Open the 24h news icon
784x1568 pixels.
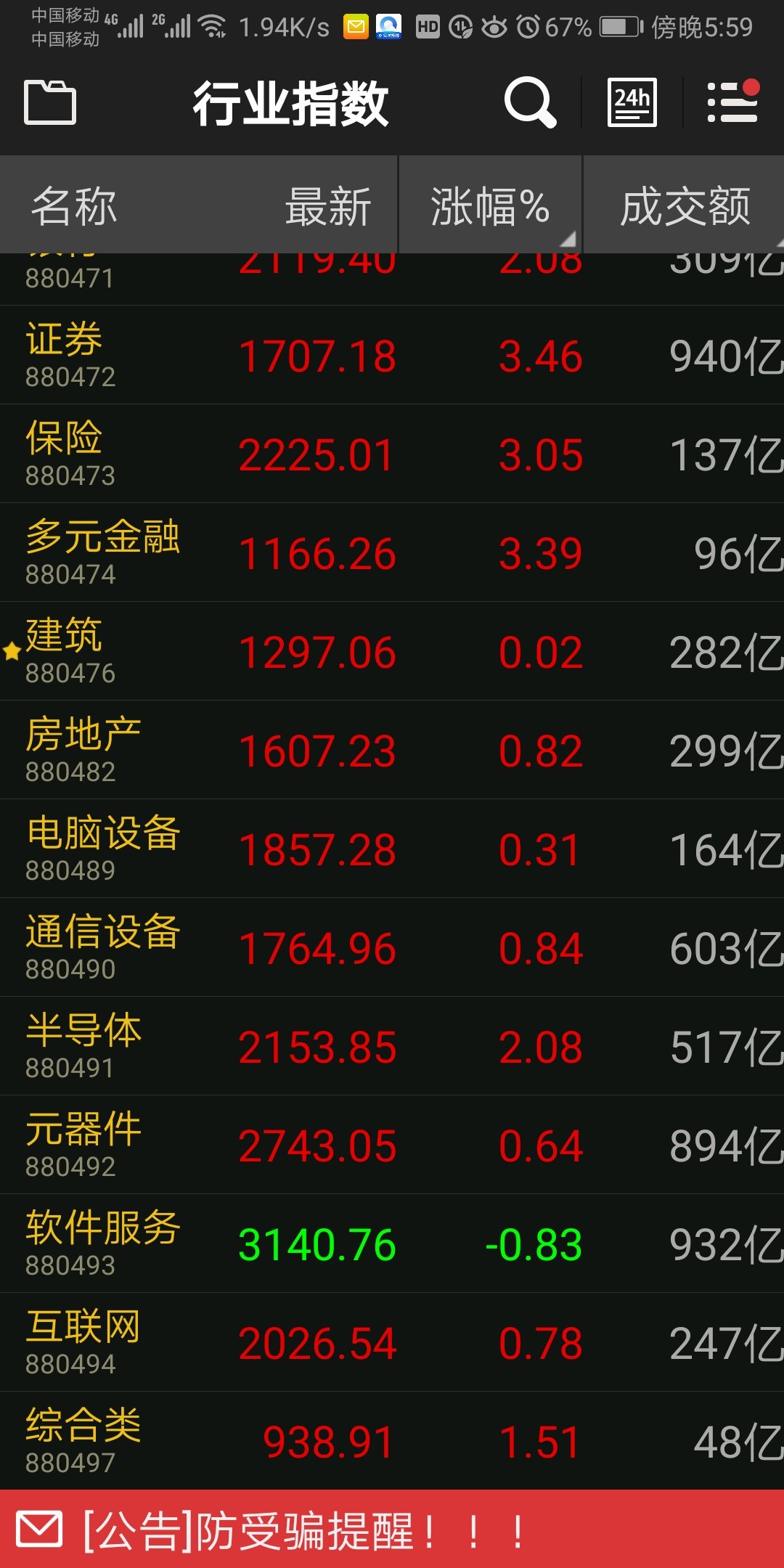(632, 102)
